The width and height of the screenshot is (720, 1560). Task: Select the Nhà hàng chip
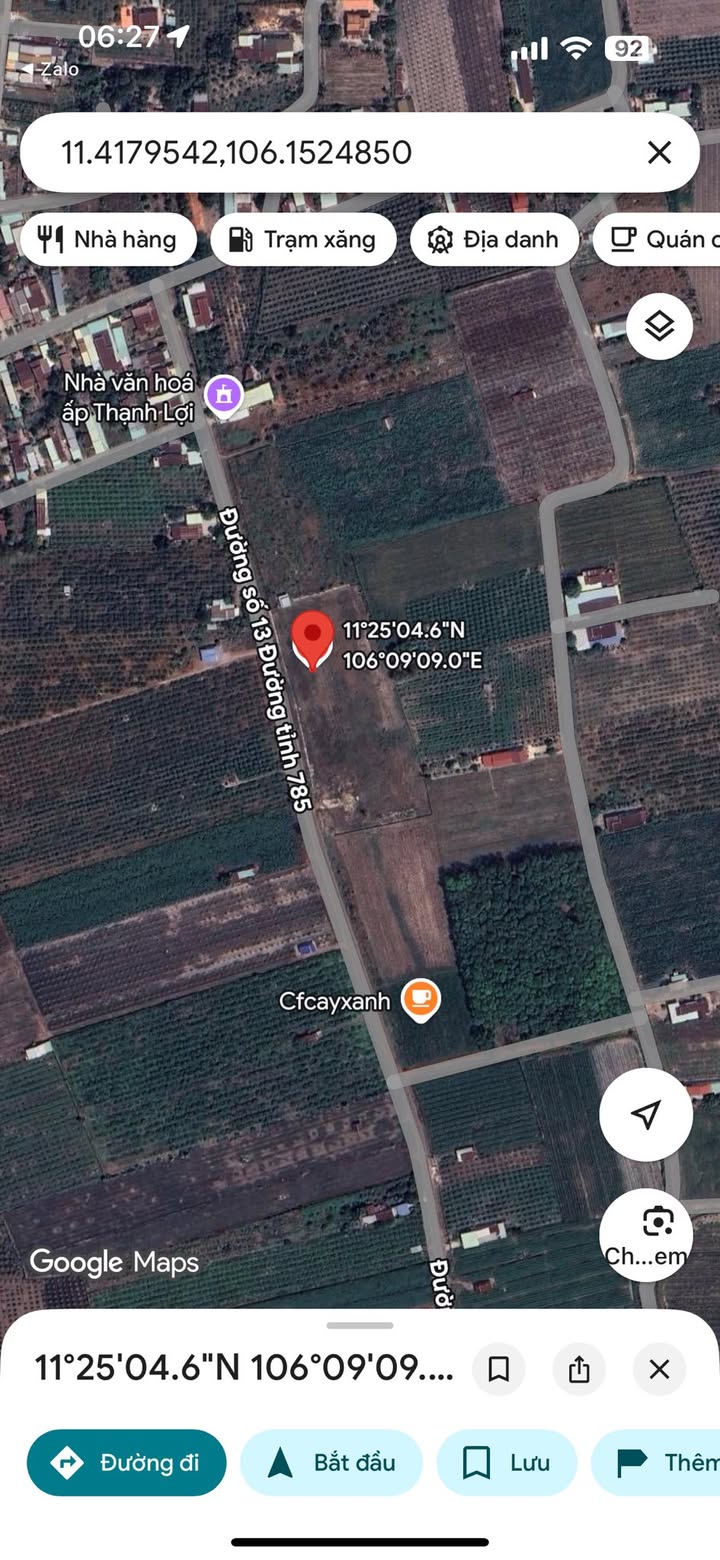[108, 240]
